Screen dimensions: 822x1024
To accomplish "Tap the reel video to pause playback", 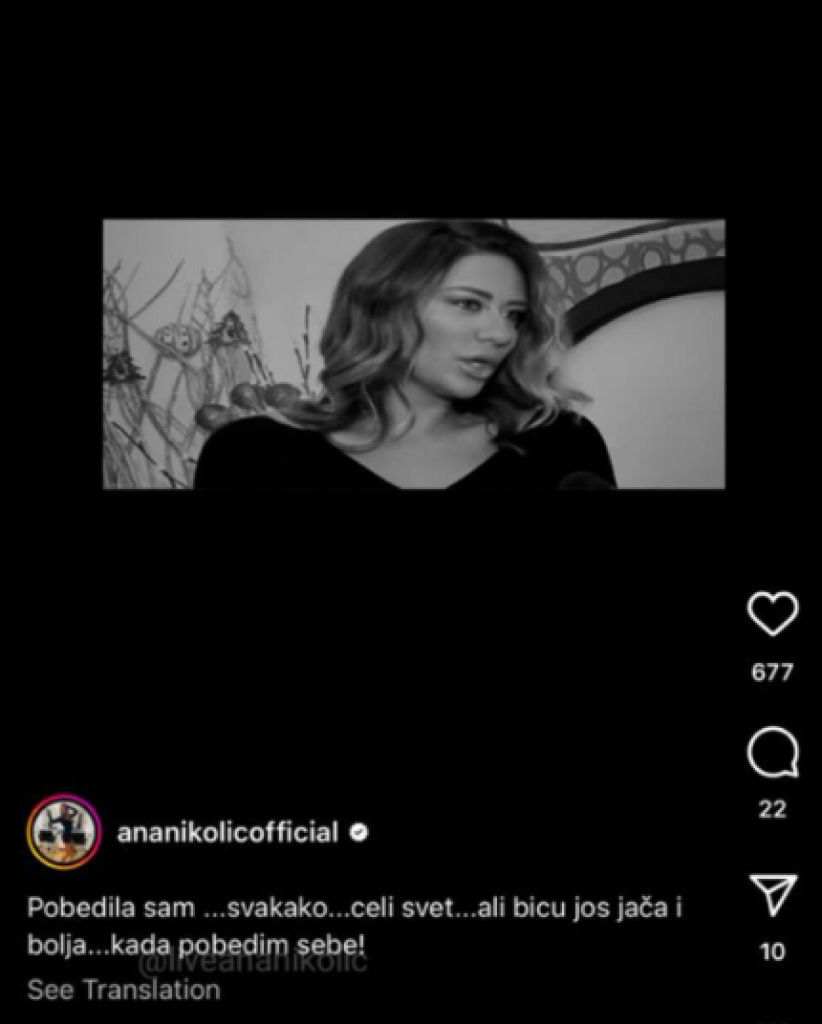I will pyautogui.click(x=413, y=354).
